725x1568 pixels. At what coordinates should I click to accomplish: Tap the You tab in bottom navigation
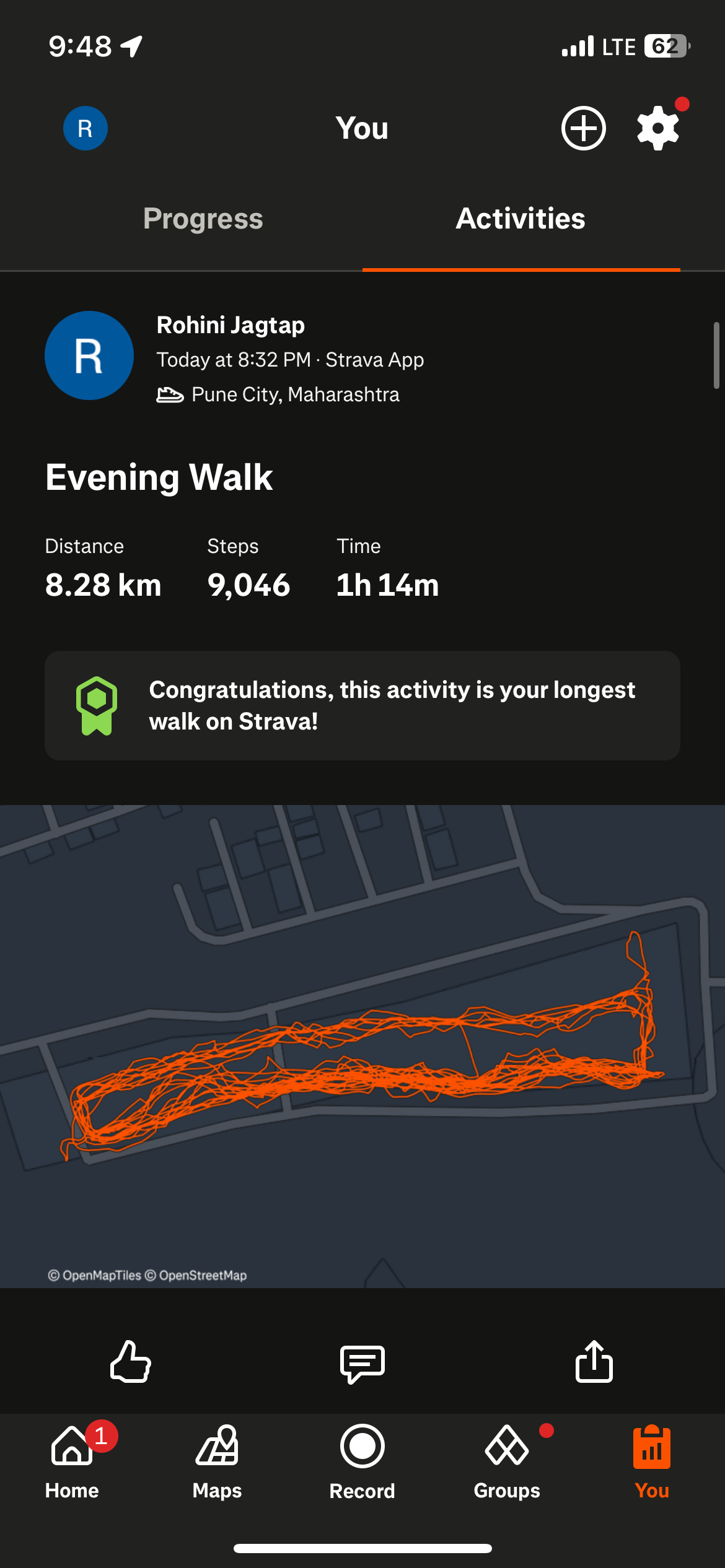tap(652, 1461)
